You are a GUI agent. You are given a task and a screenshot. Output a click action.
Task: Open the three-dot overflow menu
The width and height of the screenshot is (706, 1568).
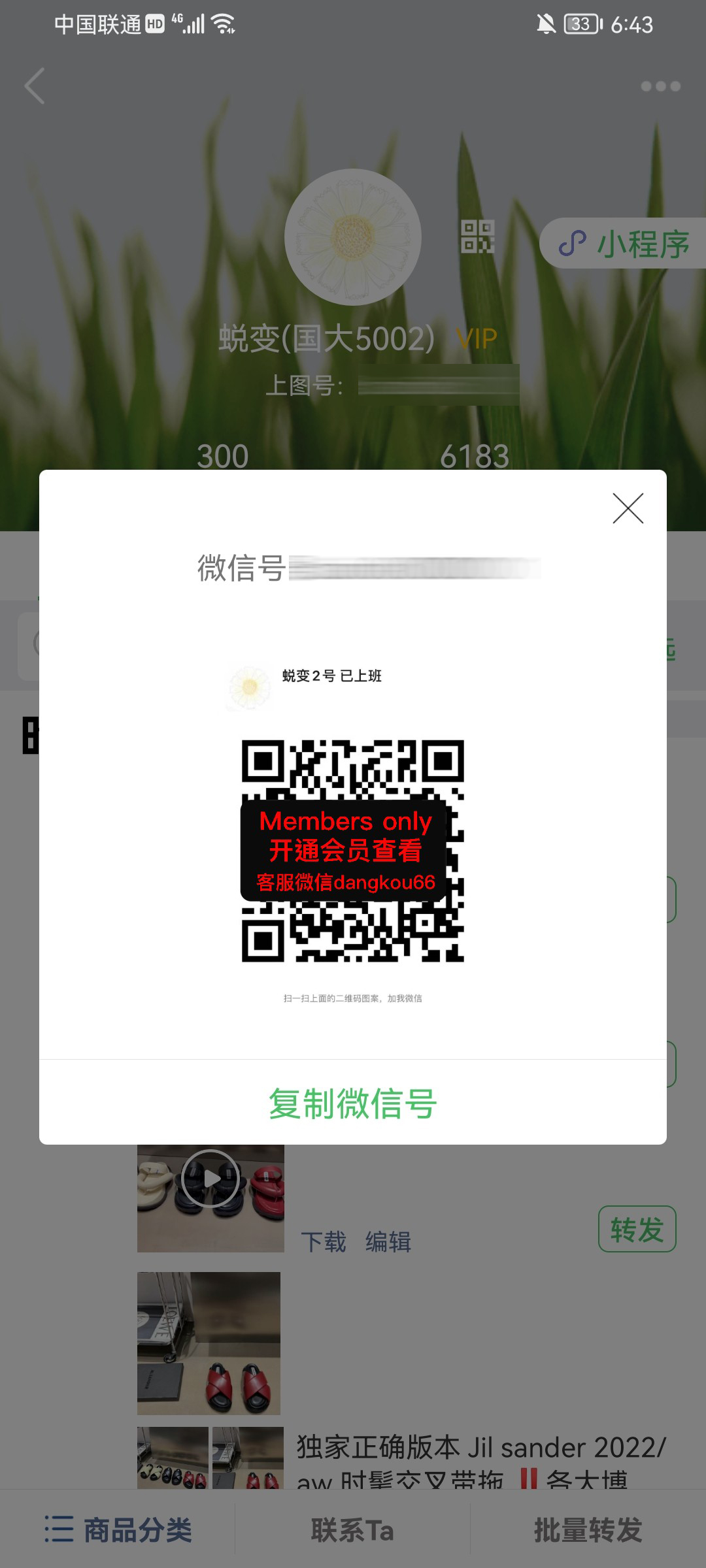pos(661,86)
